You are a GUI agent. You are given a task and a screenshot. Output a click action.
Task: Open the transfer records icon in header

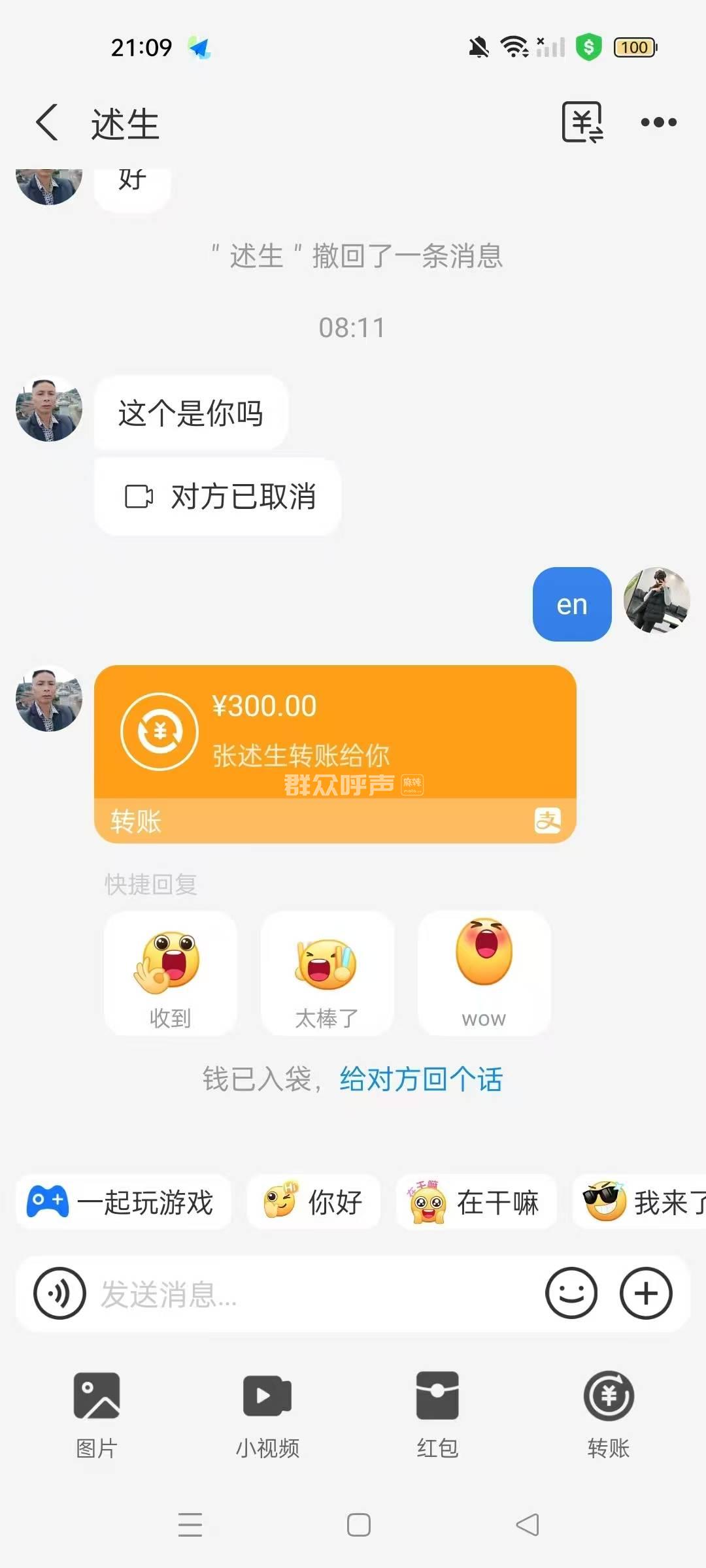[582, 122]
